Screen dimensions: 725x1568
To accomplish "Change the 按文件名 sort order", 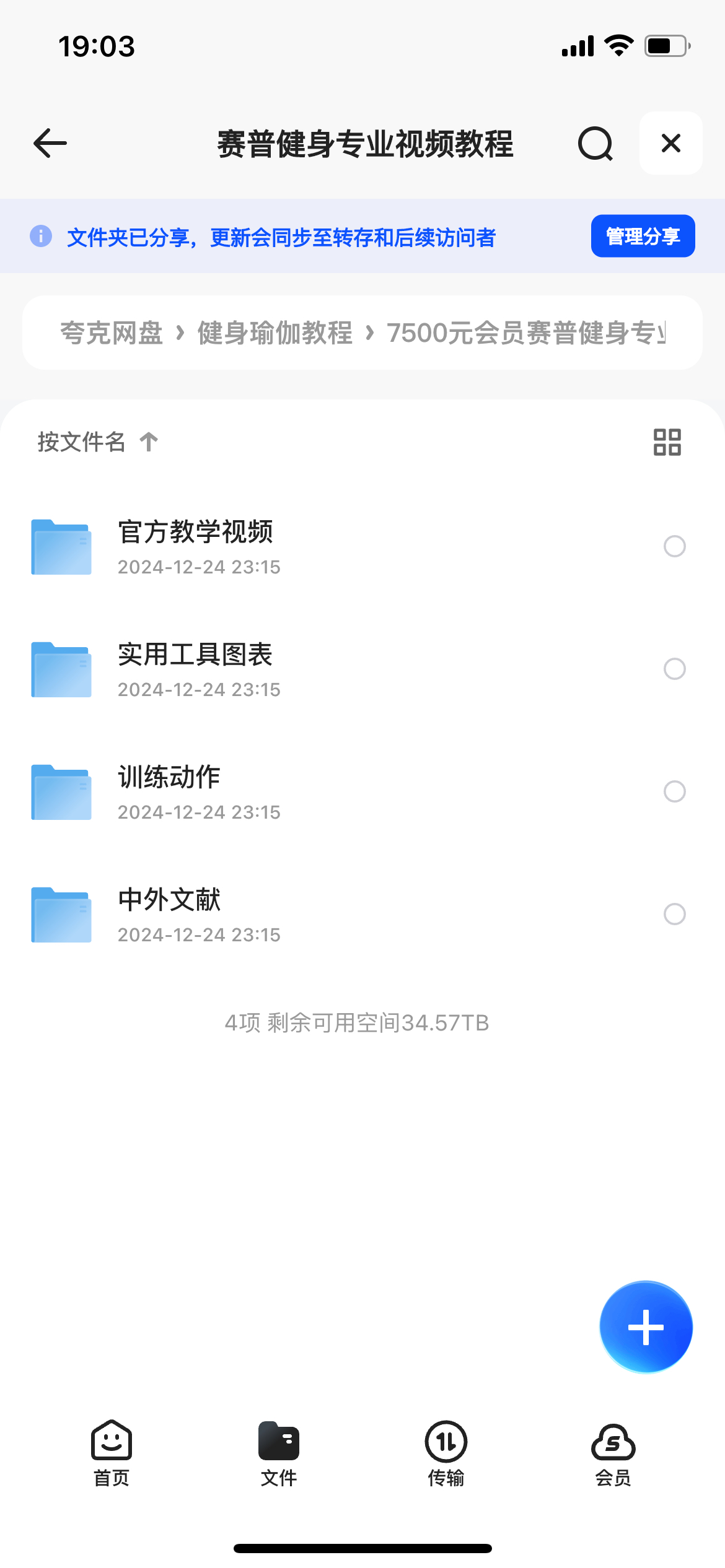I will click(x=98, y=442).
